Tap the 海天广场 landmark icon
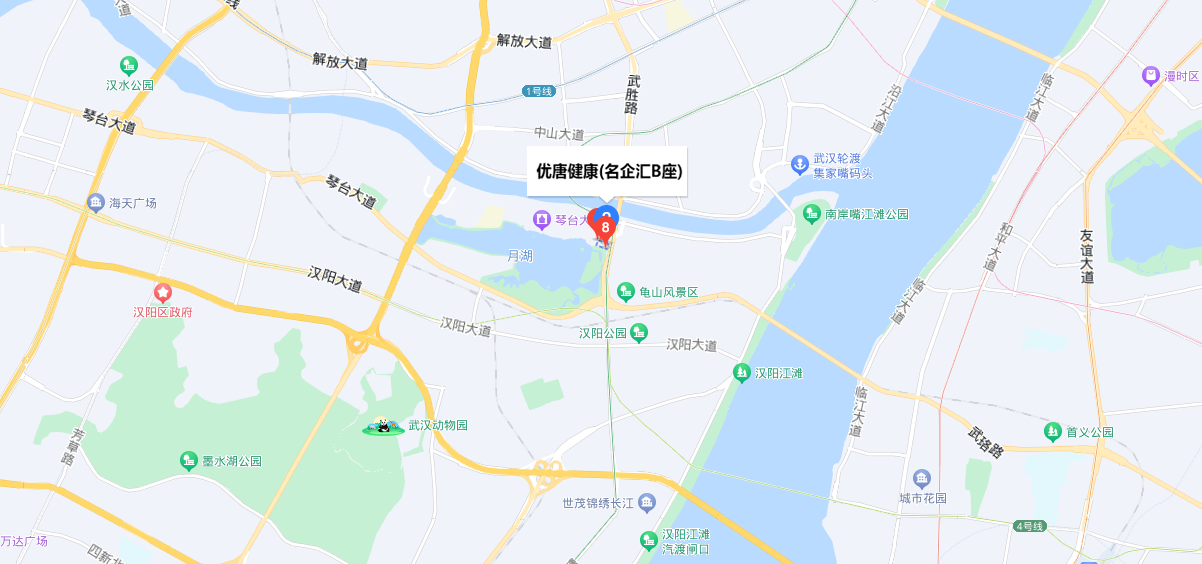Viewport: 1202px width, 564px height. tap(96, 203)
